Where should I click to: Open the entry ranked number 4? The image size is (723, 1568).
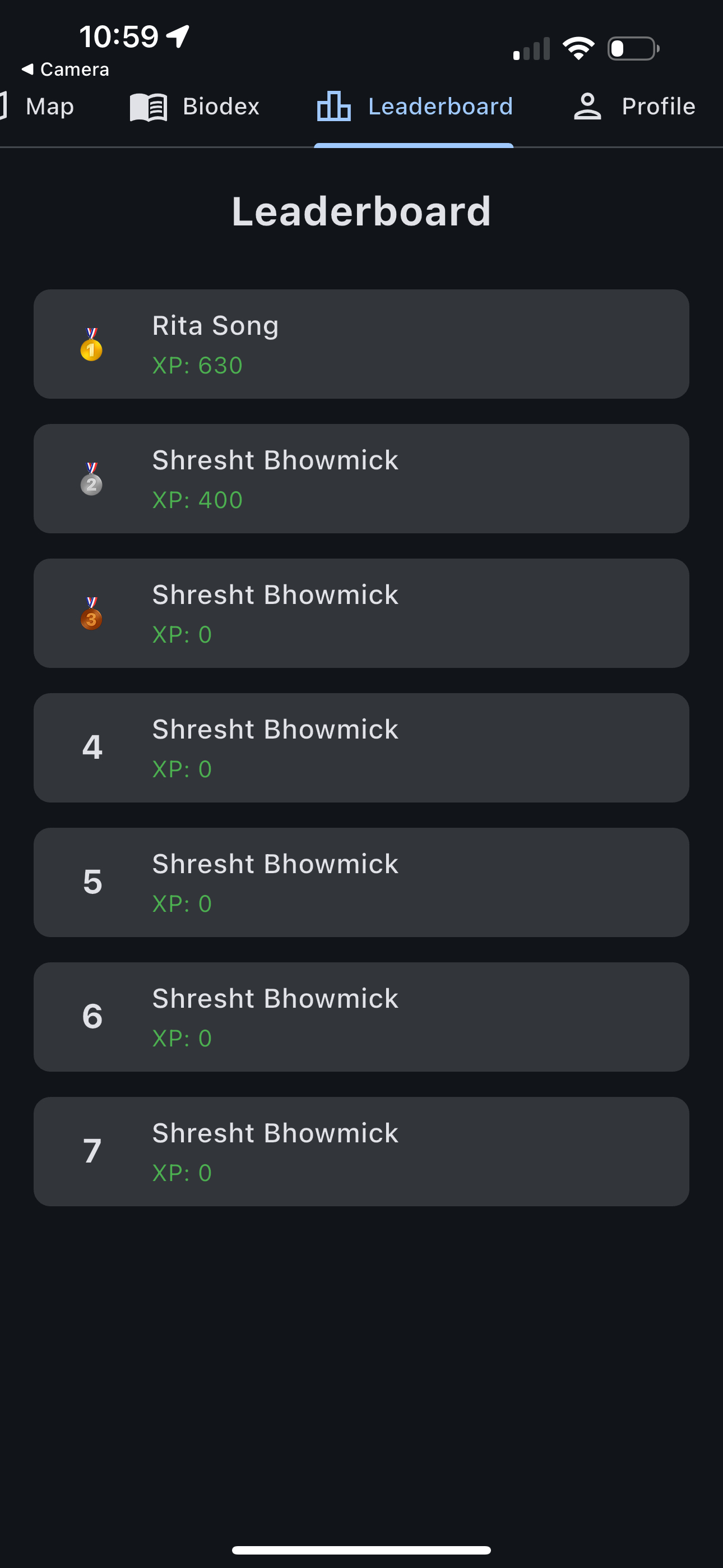(361, 748)
